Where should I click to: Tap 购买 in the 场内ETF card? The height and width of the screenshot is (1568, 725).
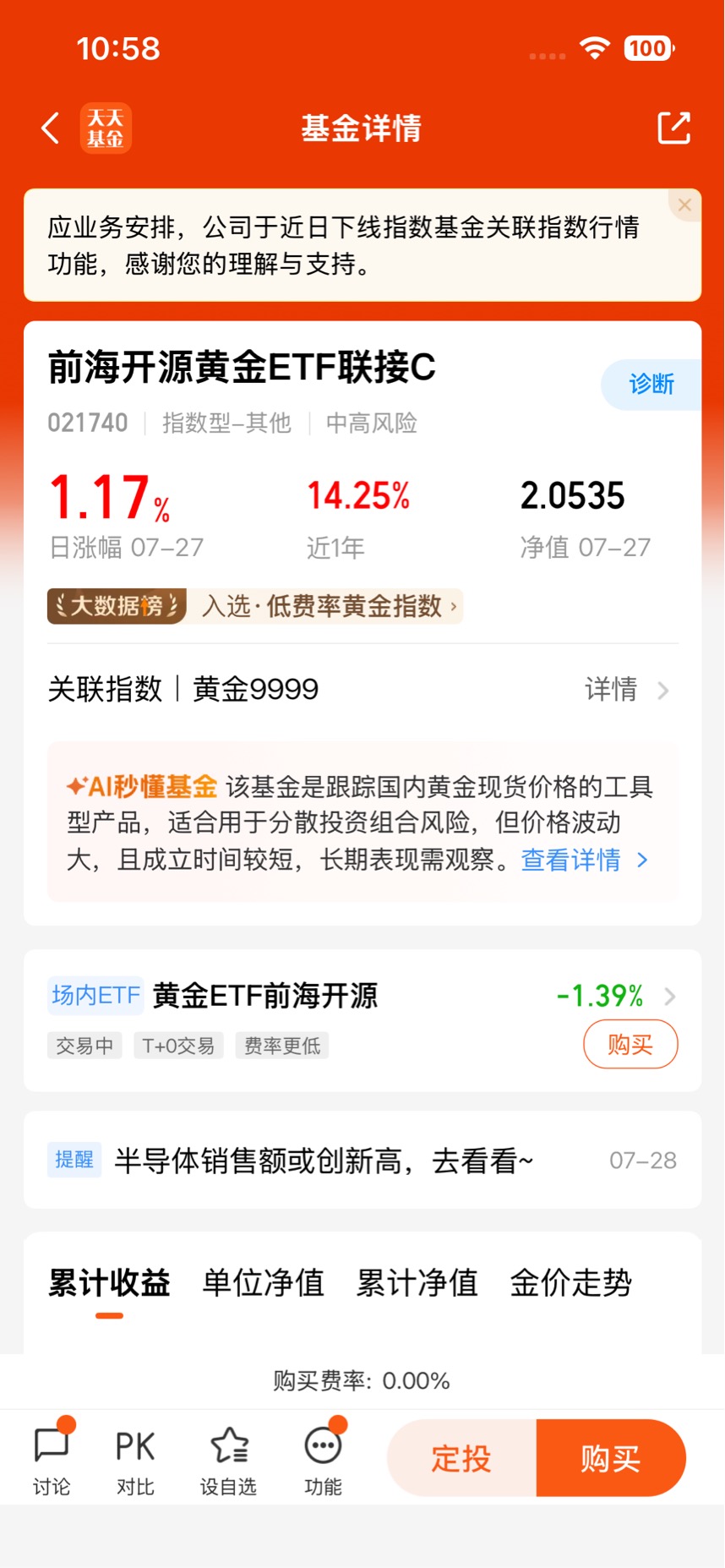coord(630,1044)
